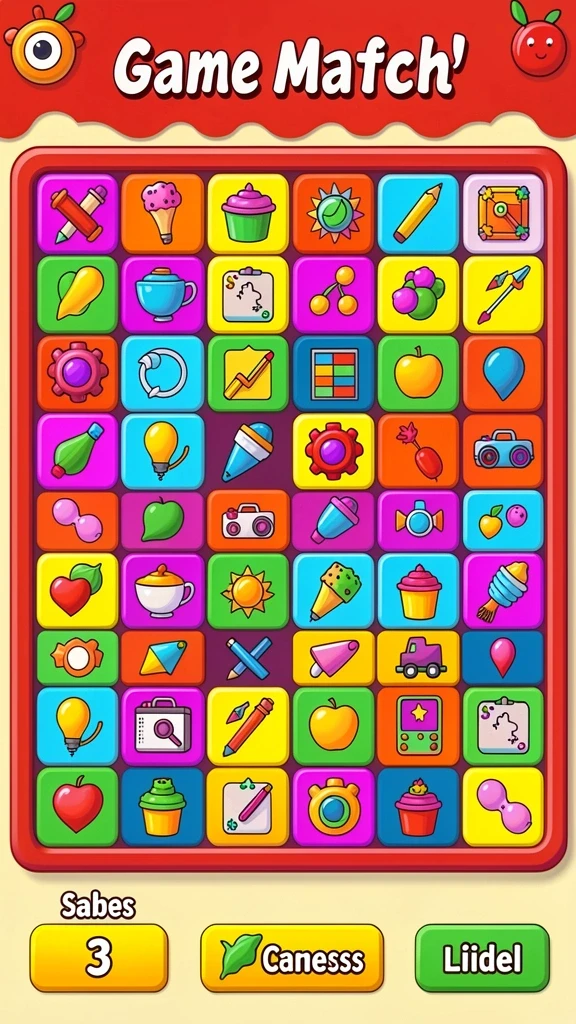Pick the yellow pencil tile on blue
The image size is (576, 1024).
[x=418, y=214]
